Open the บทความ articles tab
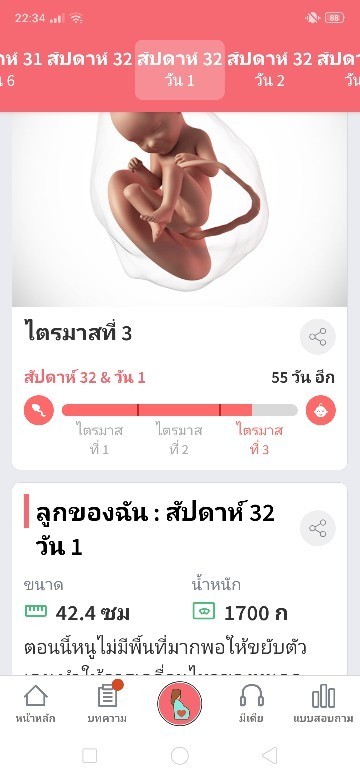The image size is (360, 780). coord(107,703)
